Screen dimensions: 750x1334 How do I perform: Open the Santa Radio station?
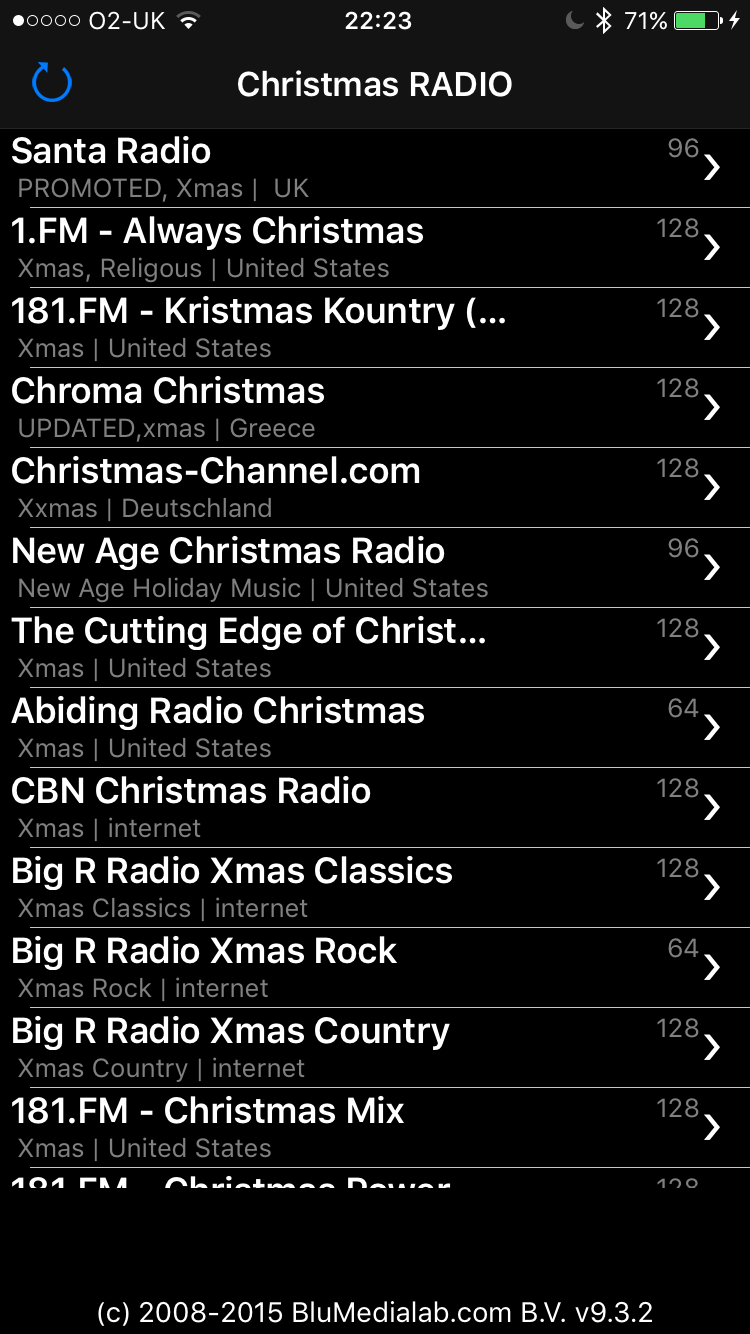point(375,168)
